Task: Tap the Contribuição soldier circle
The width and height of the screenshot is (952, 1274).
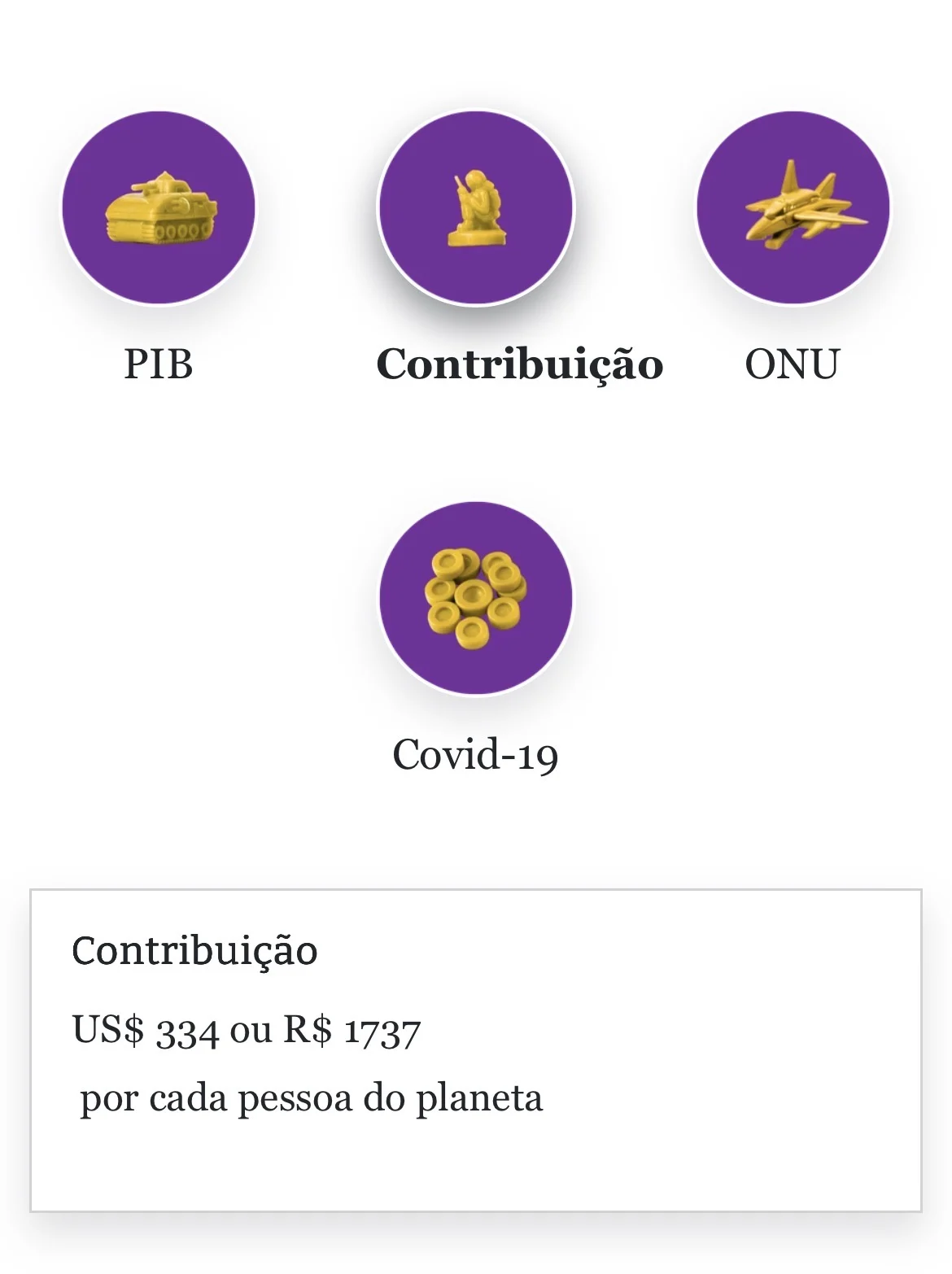Action: coord(476,207)
